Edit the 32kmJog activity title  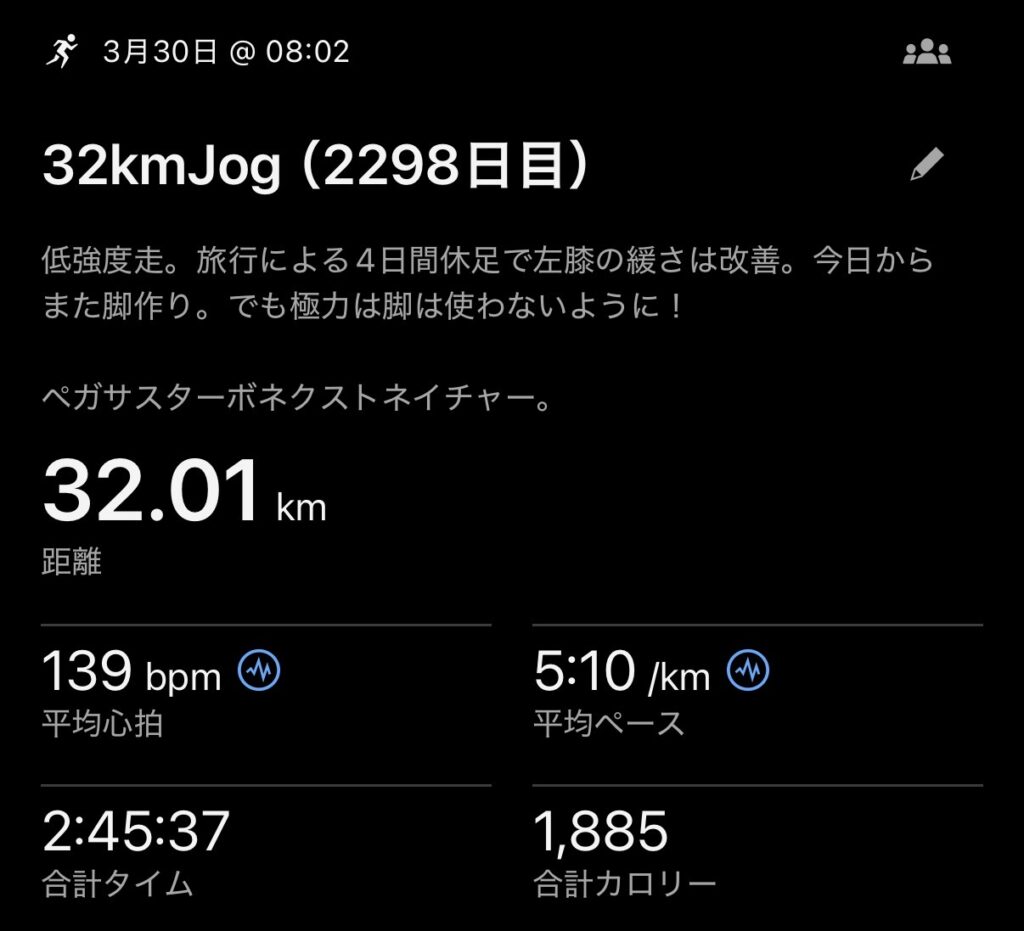pyautogui.click(x=927, y=166)
